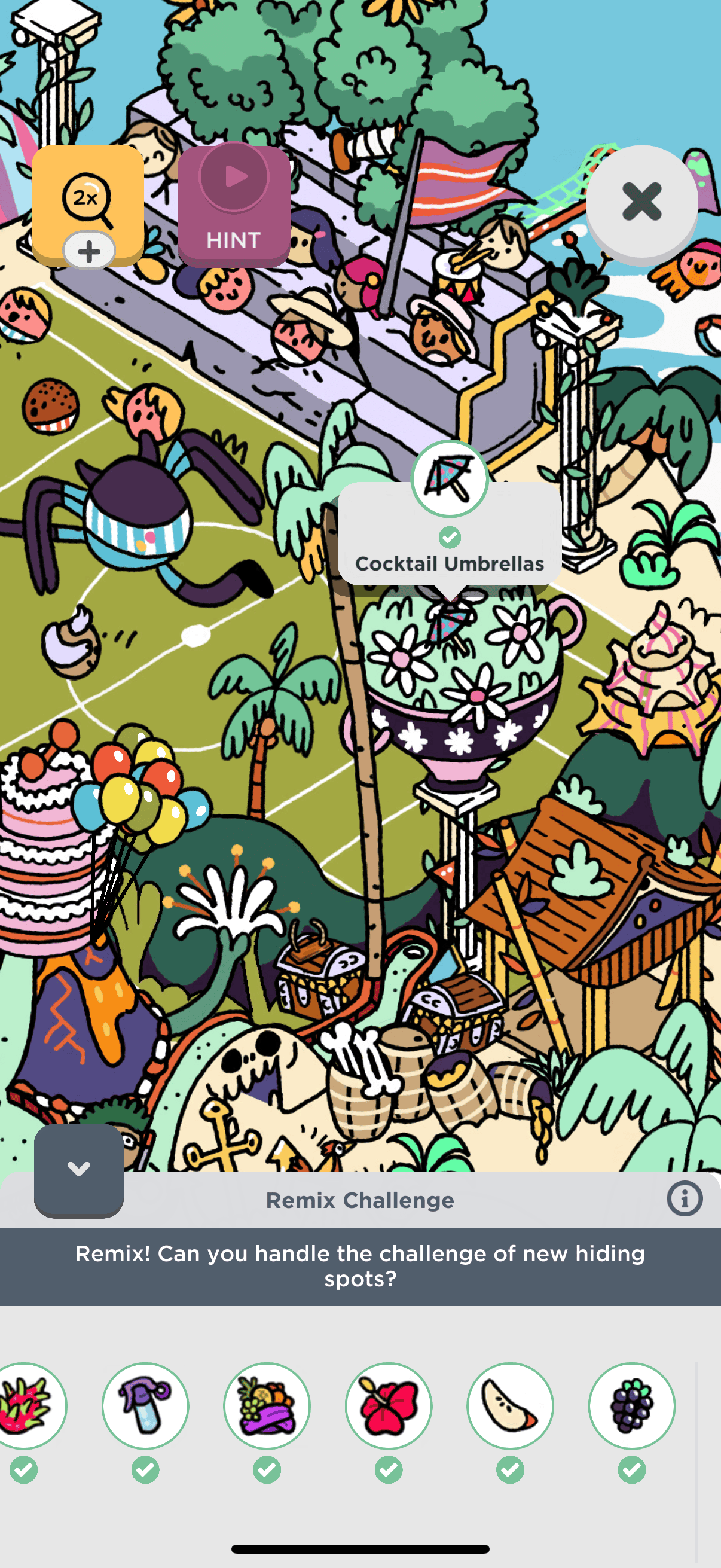Select the fruit basket item
This screenshot has height=1568, width=721.
pyautogui.click(x=267, y=1405)
